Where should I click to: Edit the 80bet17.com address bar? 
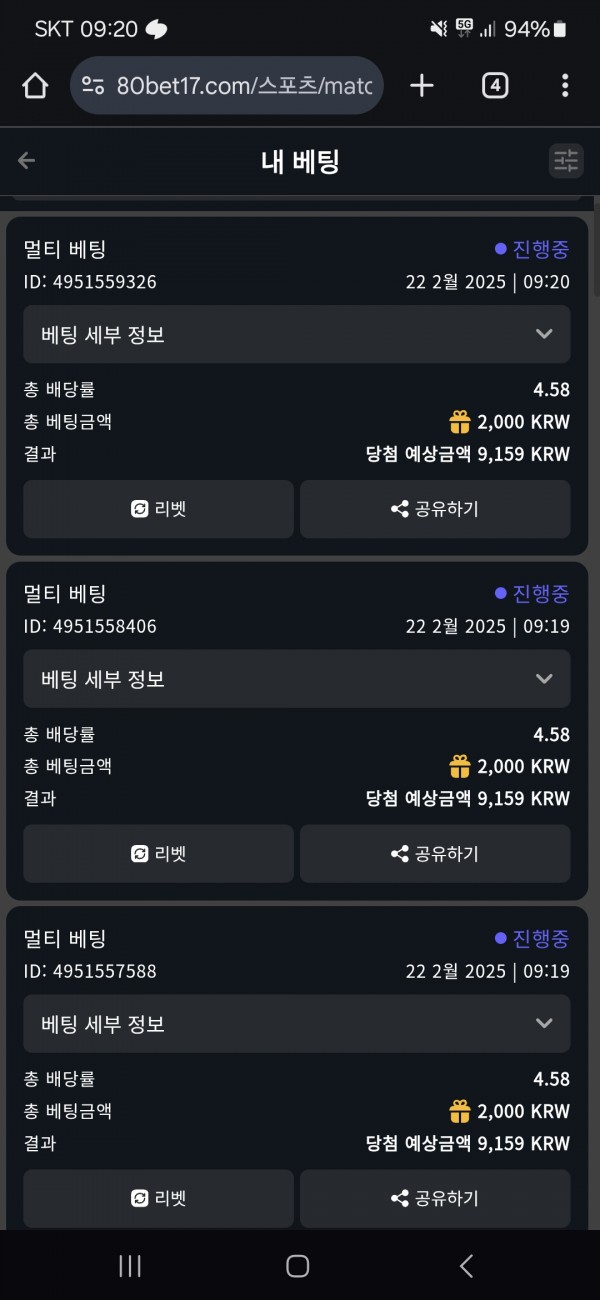[227, 86]
